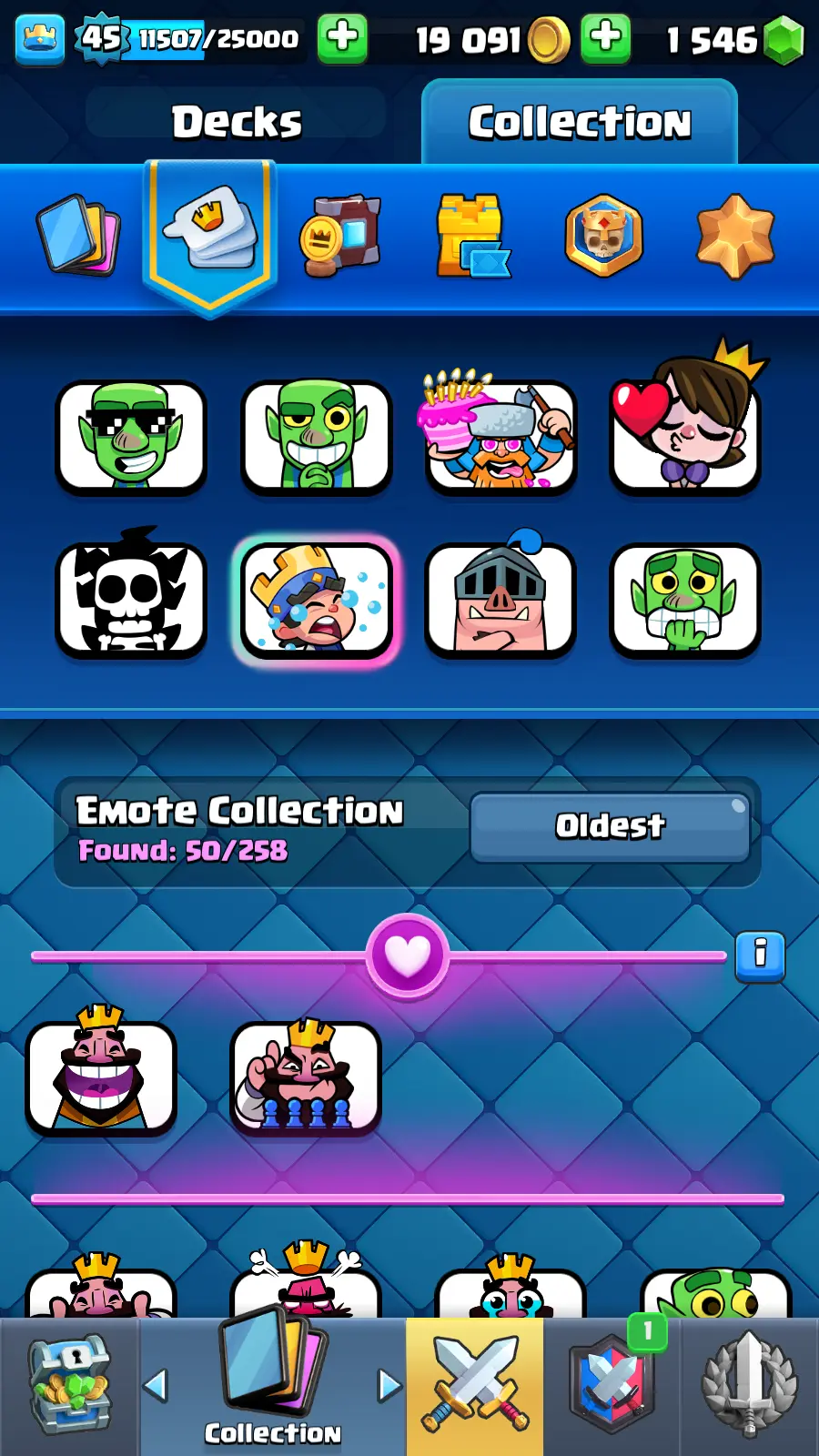The width and height of the screenshot is (819, 1456).
Task: Open the cards collection section icon
Action: 78,235
